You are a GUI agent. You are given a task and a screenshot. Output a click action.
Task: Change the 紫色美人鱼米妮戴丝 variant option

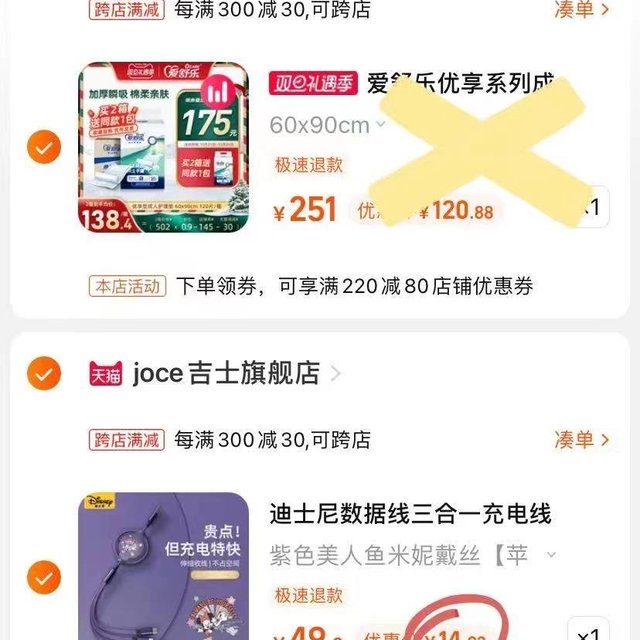tap(412, 554)
